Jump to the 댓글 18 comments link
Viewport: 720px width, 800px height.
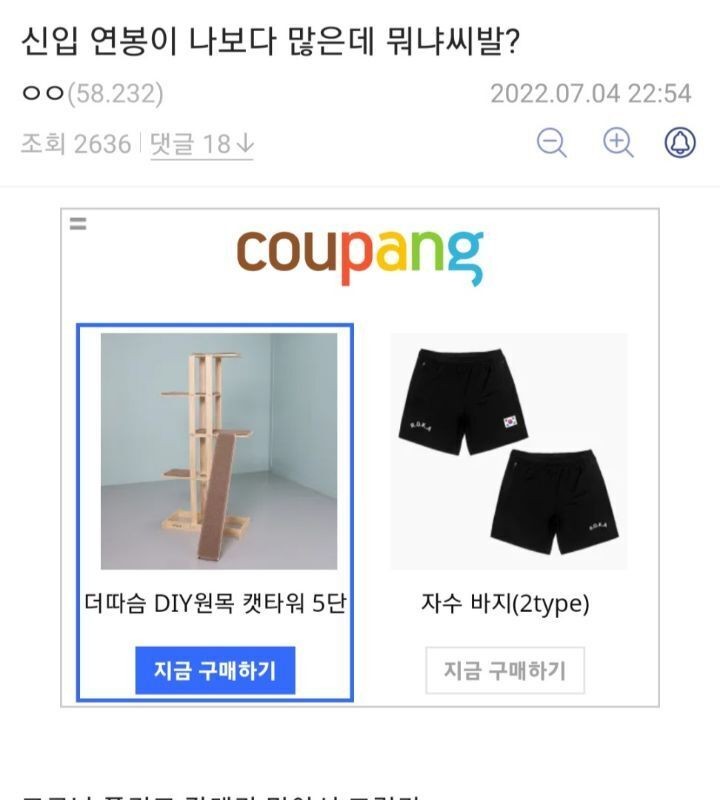coord(202,144)
